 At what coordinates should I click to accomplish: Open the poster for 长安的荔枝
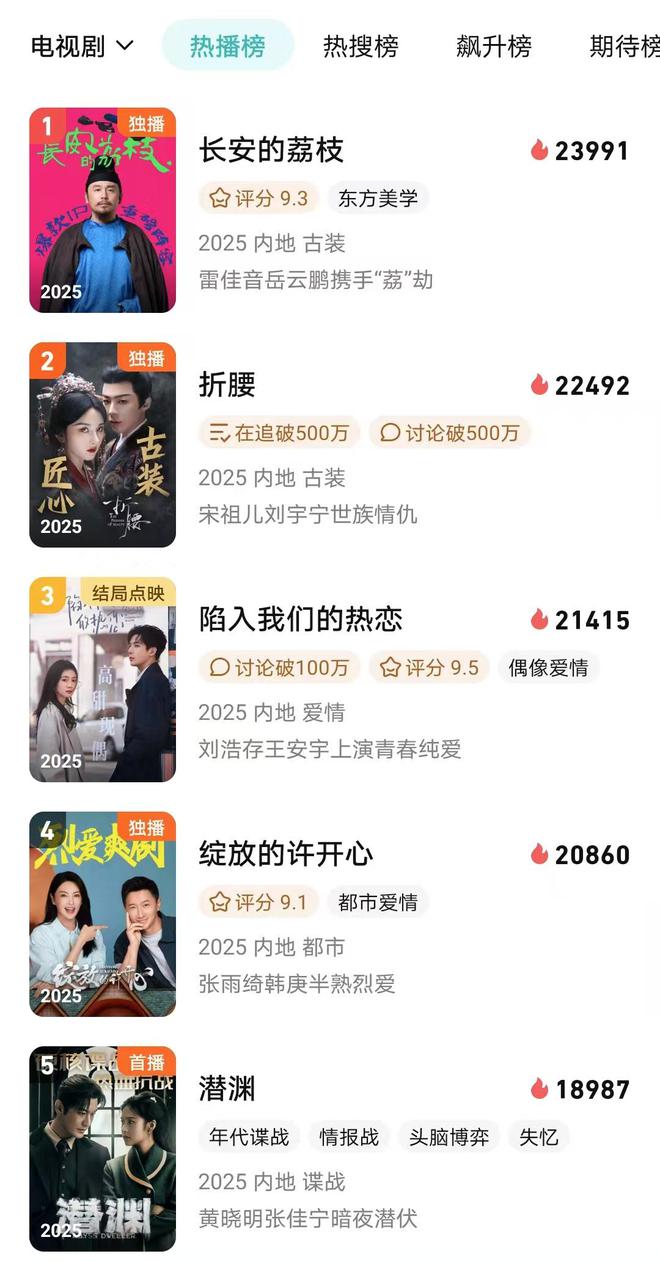[103, 210]
